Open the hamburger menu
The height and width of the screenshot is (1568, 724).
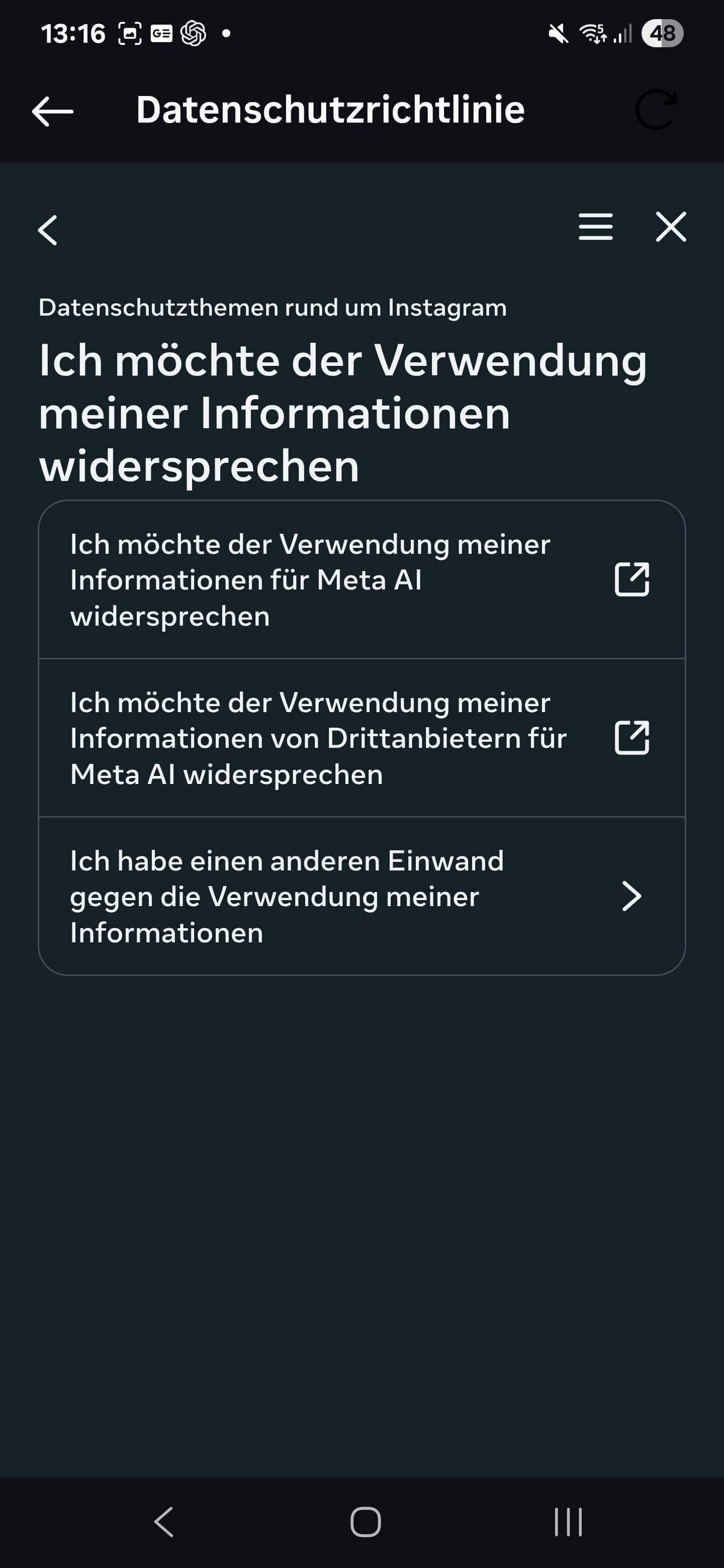595,227
